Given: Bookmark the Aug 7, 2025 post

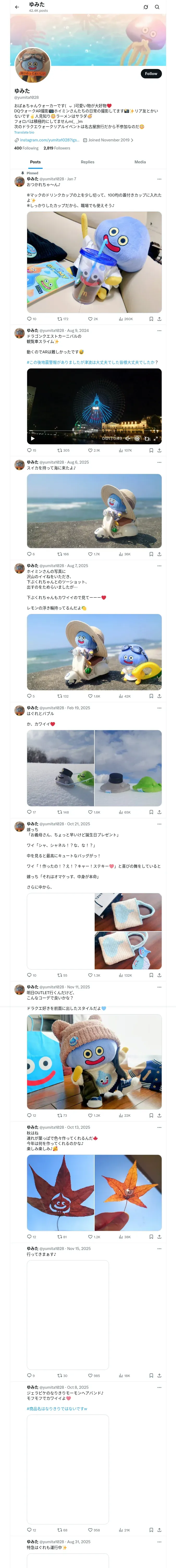Looking at the screenshot, I should pos(151,696).
